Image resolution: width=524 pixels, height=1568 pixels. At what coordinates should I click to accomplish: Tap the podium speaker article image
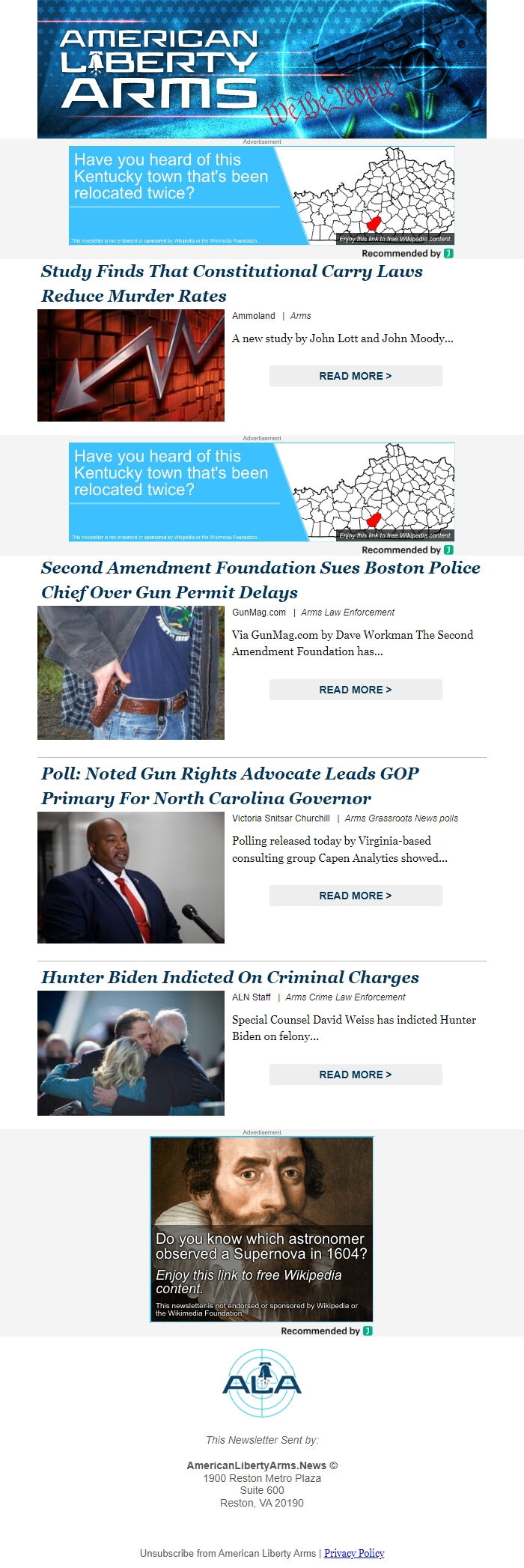tap(131, 878)
